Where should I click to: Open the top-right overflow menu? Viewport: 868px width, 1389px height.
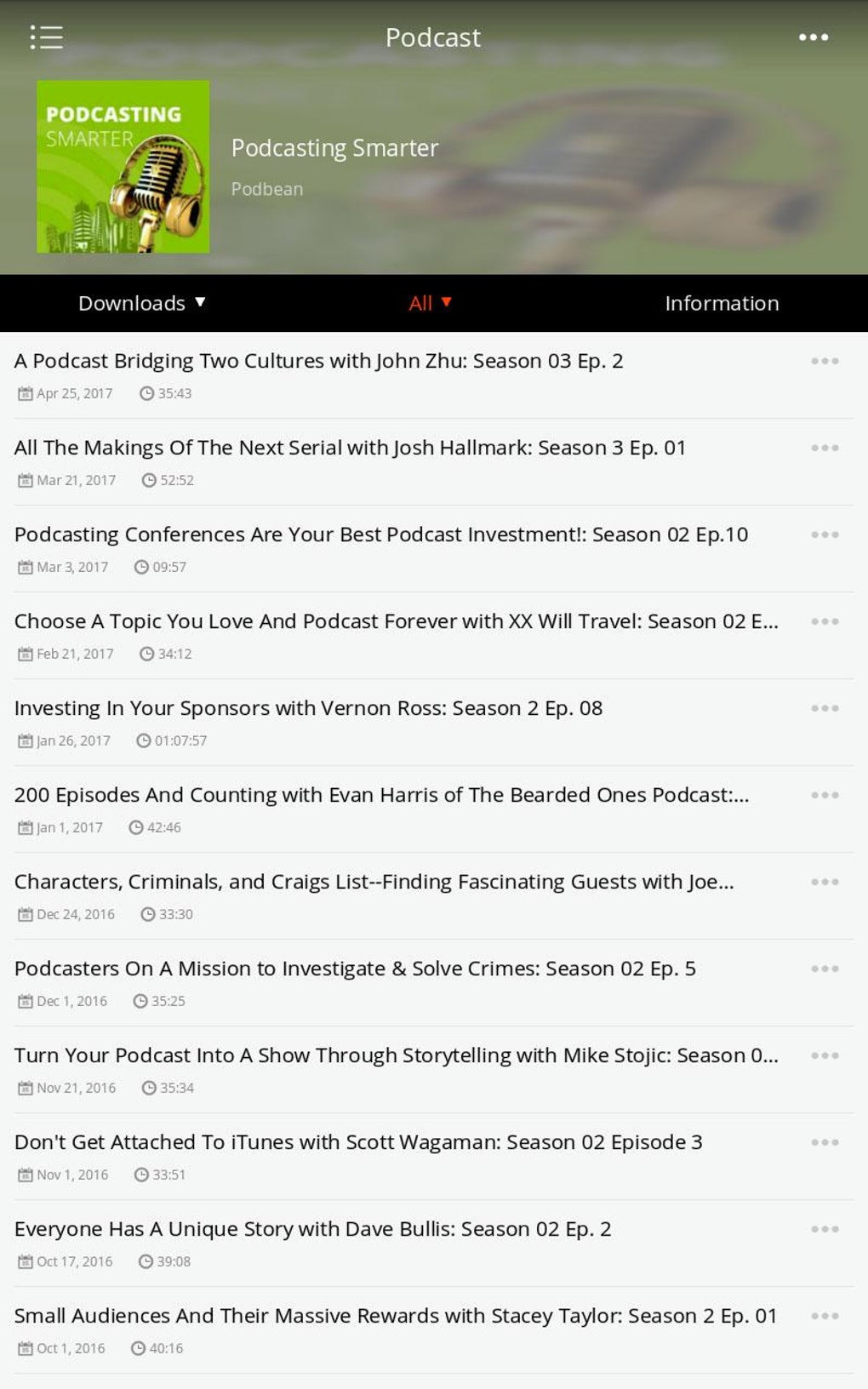tap(813, 37)
